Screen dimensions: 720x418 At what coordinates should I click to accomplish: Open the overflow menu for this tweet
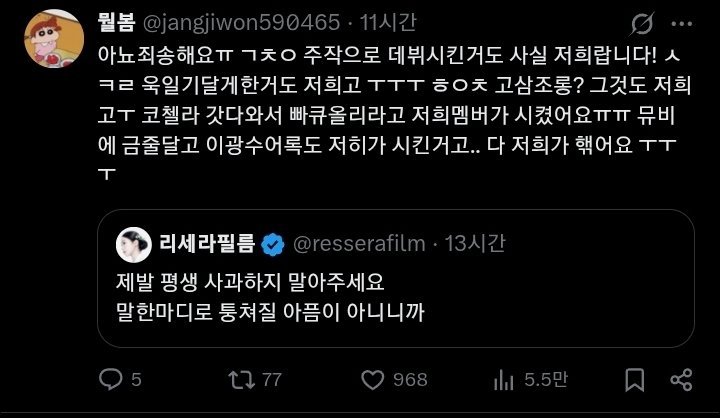tap(684, 22)
